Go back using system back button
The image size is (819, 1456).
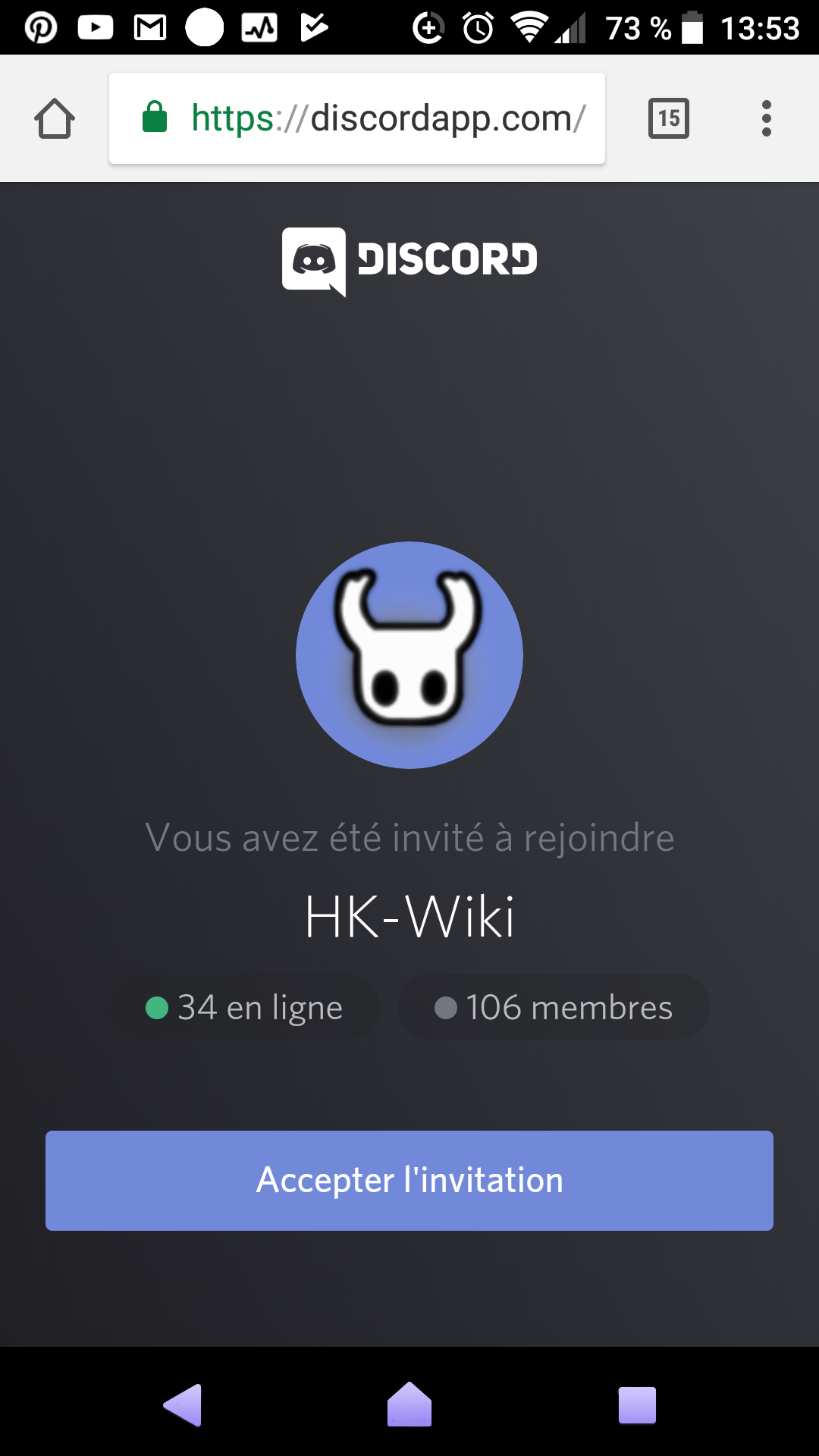(183, 1405)
